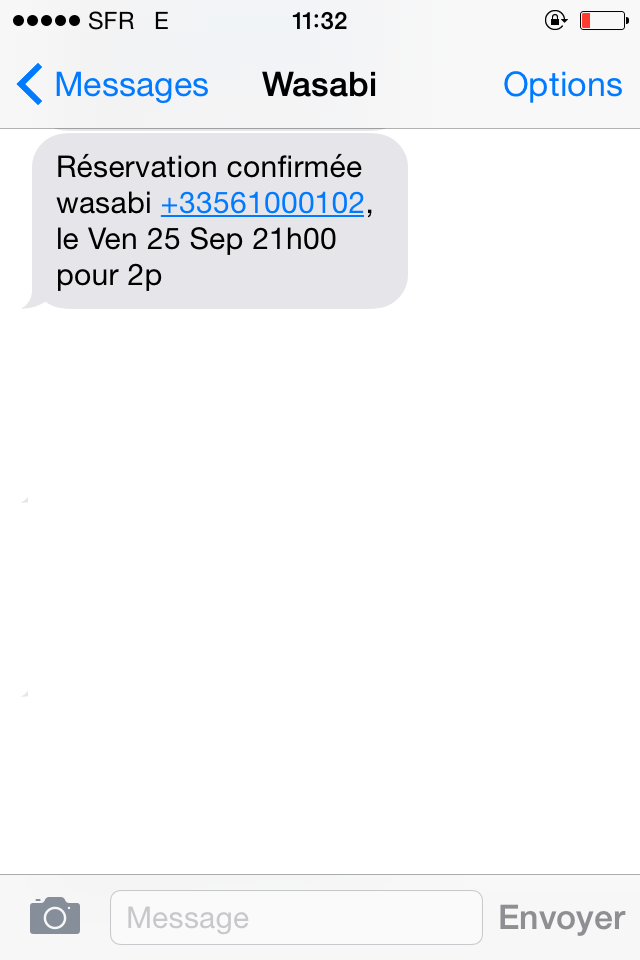The height and width of the screenshot is (960, 640).
Task: Tap the phone number +33561000102 link
Action: click(x=262, y=203)
